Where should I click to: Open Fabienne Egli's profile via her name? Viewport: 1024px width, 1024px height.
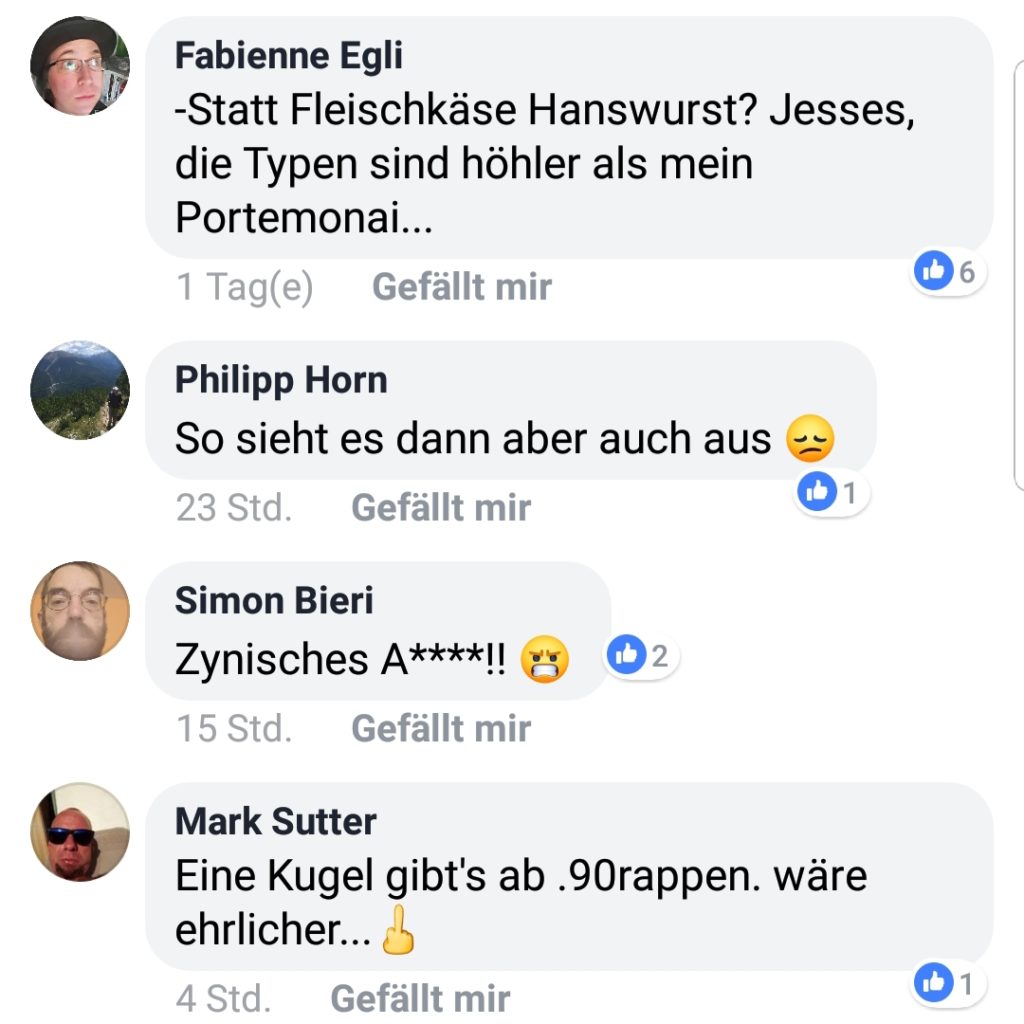[x=288, y=56]
